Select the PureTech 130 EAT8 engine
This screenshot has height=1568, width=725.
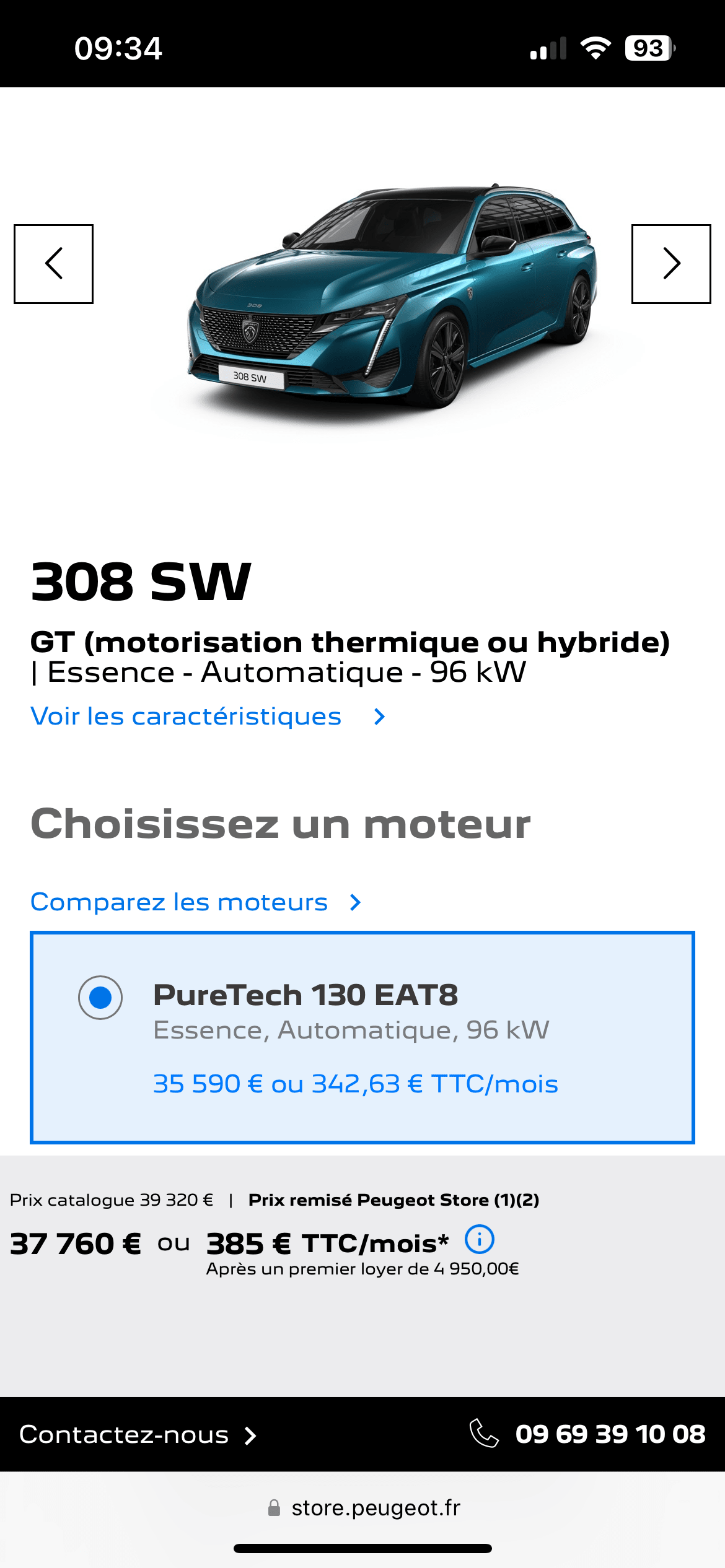pyautogui.click(x=100, y=998)
